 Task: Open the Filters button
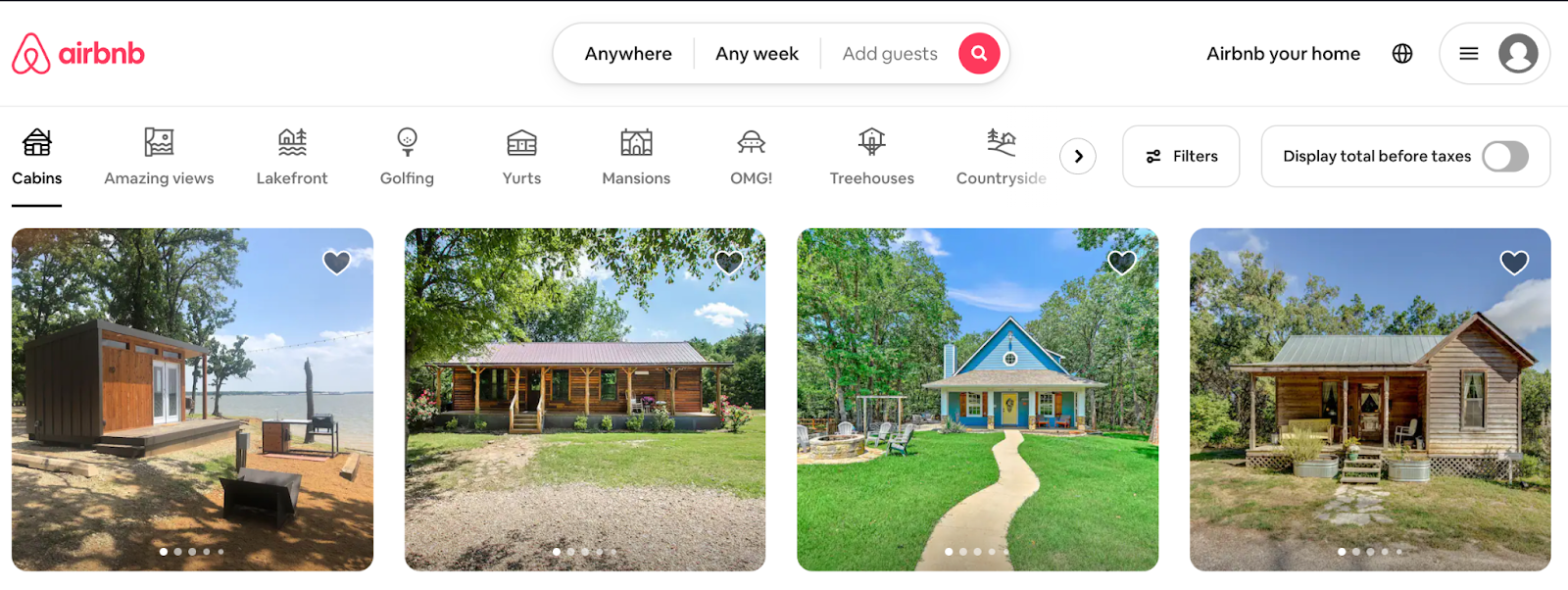1181,156
